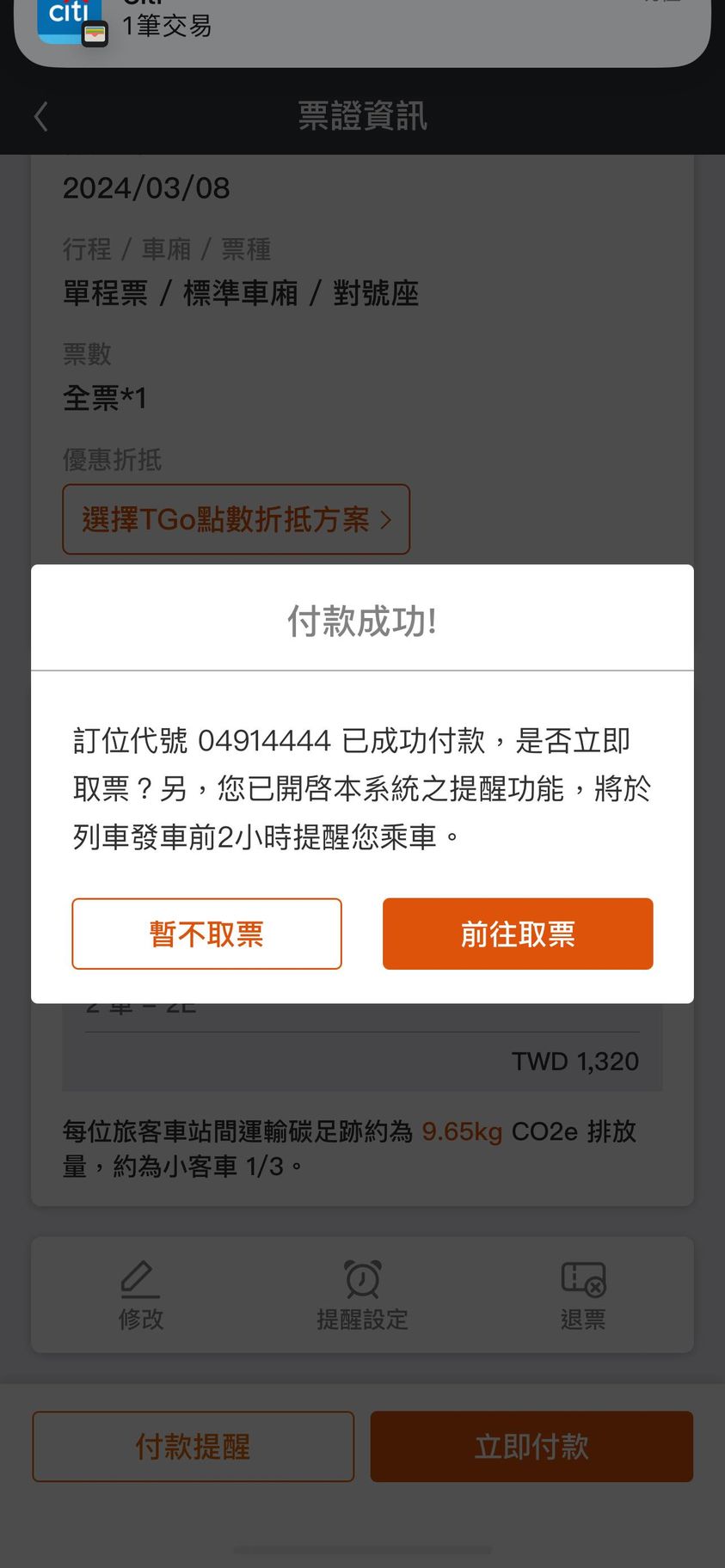Tap 前往取票 to collect the ticket

518,934
